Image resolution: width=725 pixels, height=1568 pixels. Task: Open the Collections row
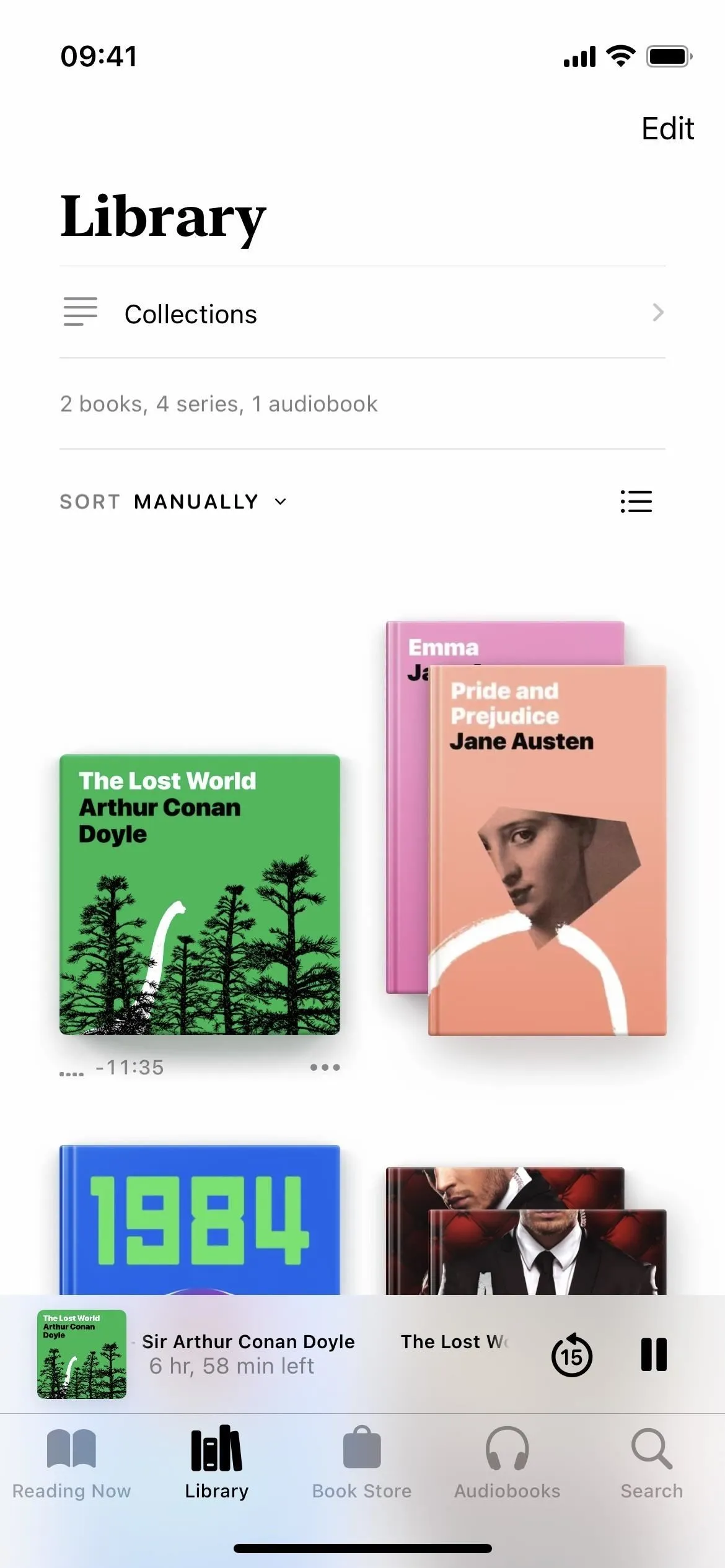[362, 313]
